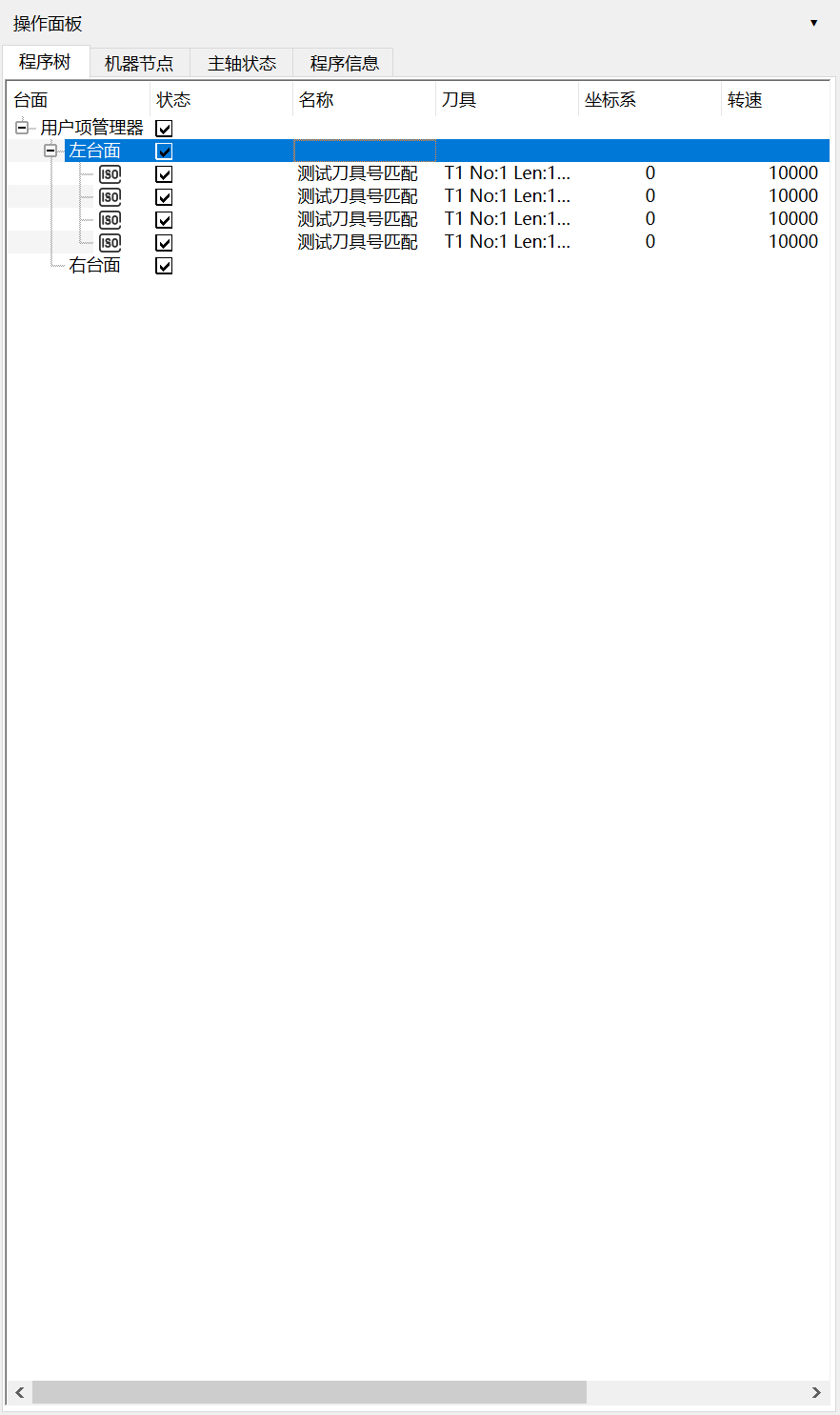Click the right arrow of horizontal scrollbar

coord(816,1392)
